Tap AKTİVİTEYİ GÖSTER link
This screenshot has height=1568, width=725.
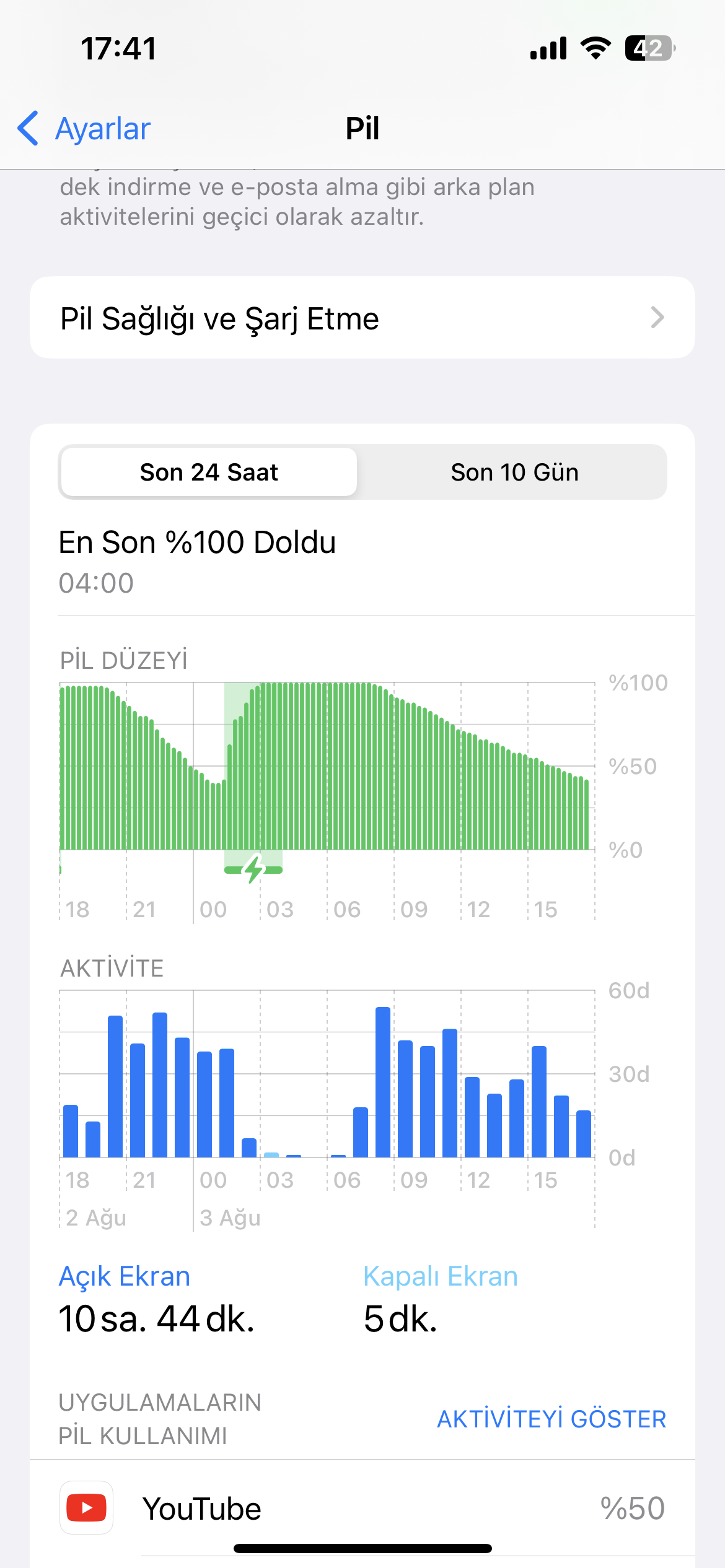[x=551, y=1419]
